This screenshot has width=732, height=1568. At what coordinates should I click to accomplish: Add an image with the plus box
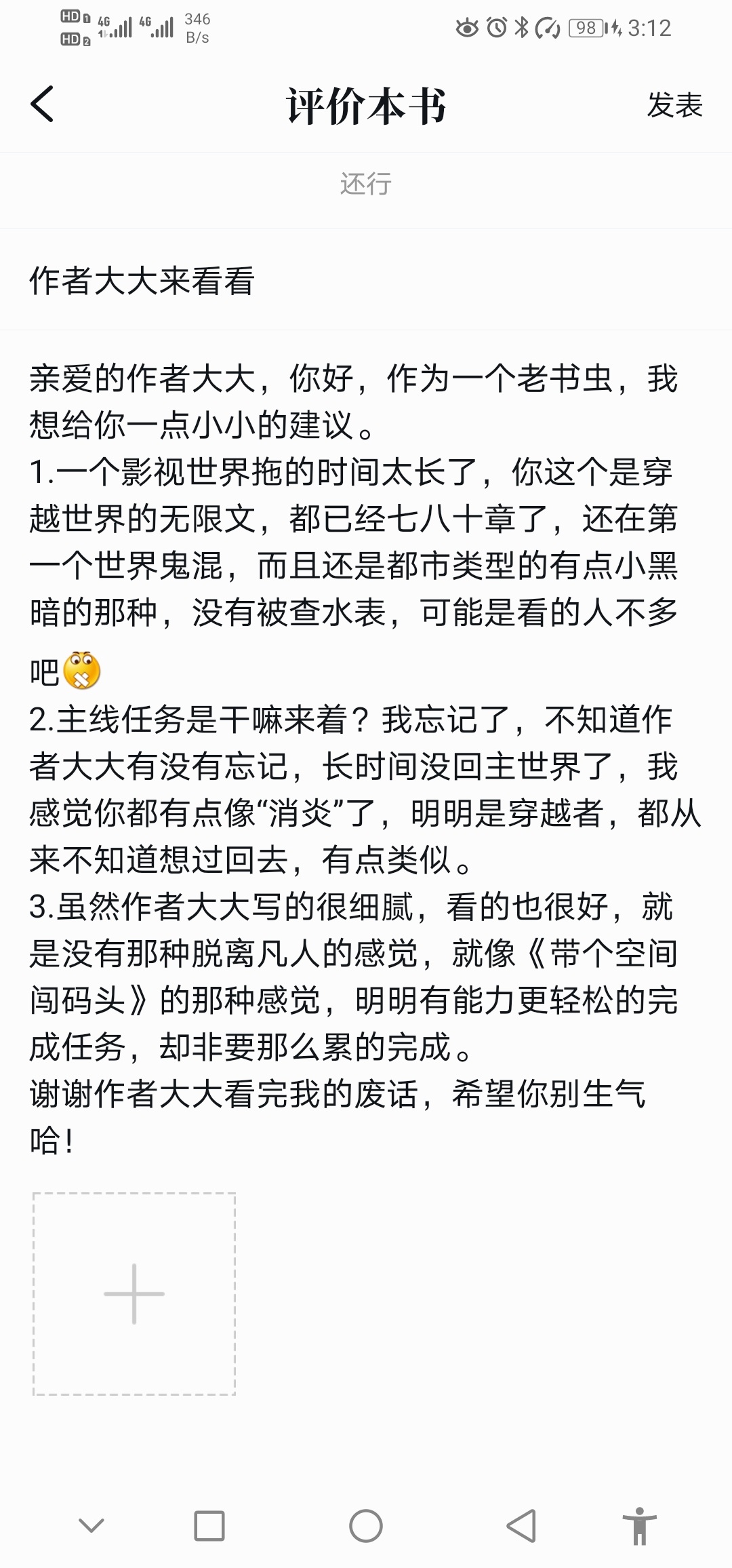click(x=134, y=1293)
